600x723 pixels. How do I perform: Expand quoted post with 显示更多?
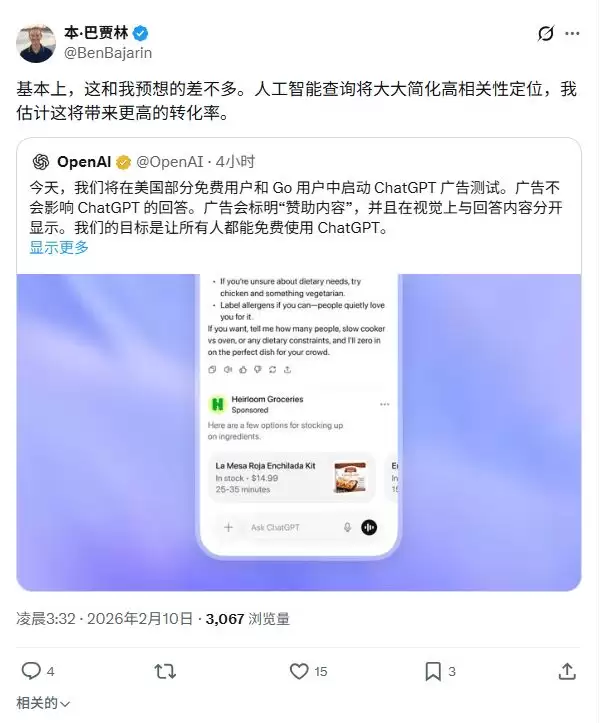tap(58, 248)
